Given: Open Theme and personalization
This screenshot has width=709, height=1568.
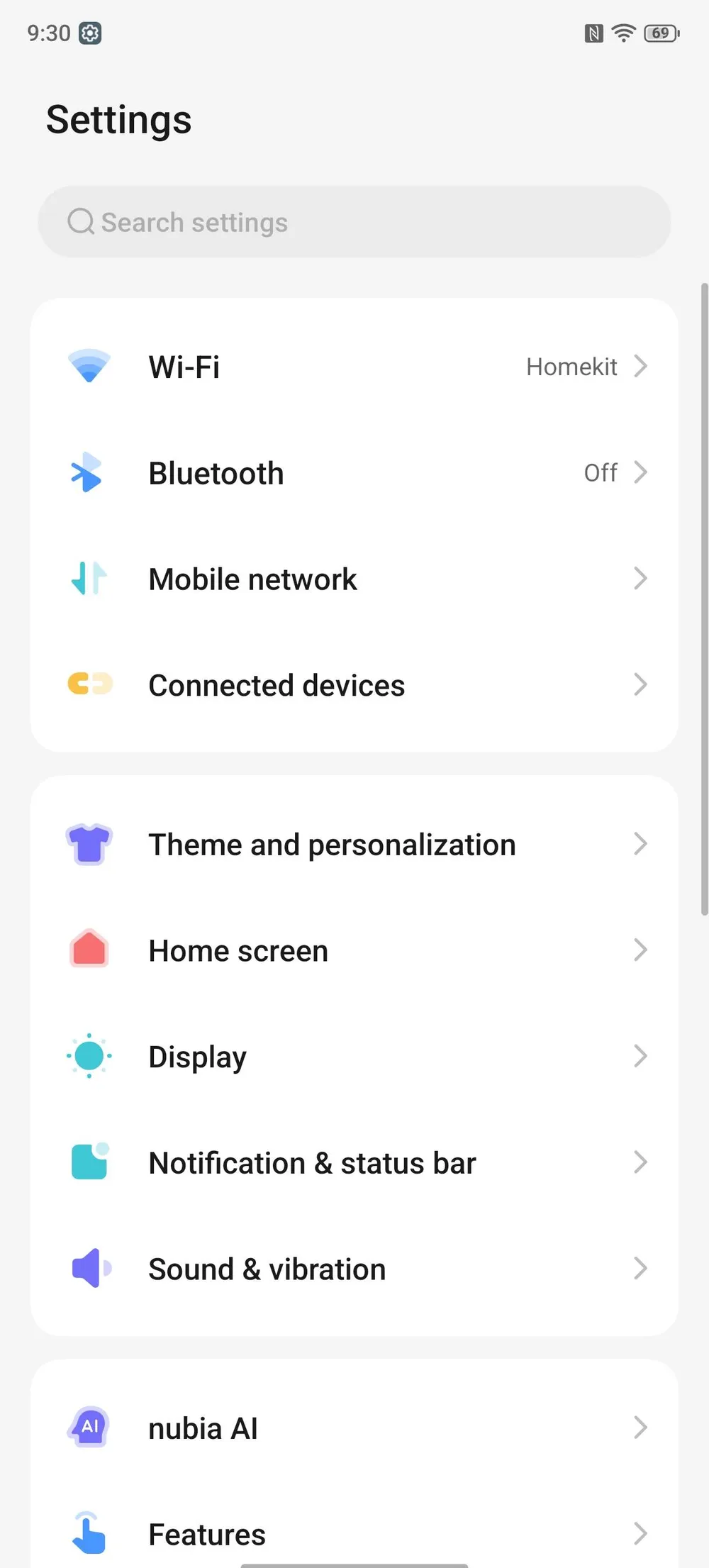Looking at the screenshot, I should pos(354,844).
